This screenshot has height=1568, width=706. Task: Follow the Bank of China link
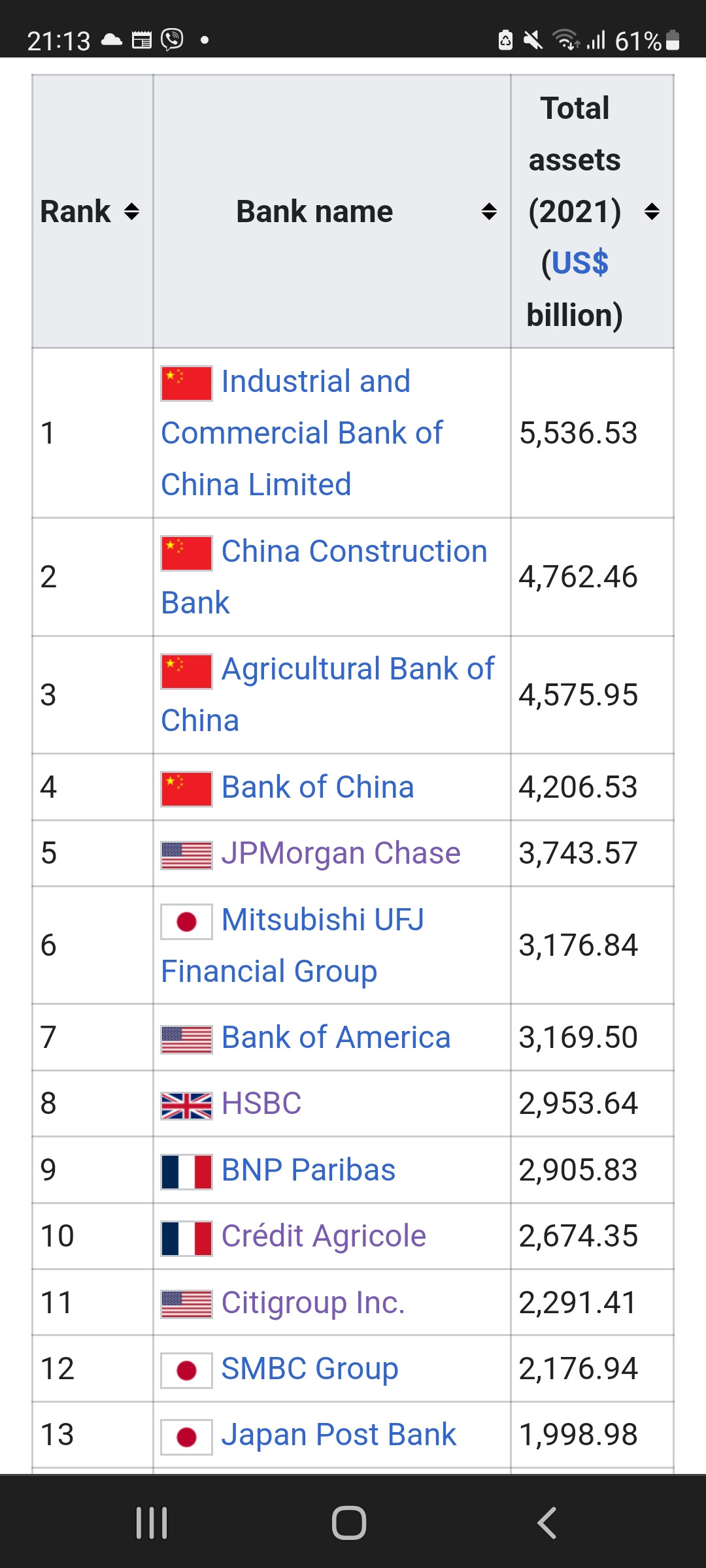[317, 787]
